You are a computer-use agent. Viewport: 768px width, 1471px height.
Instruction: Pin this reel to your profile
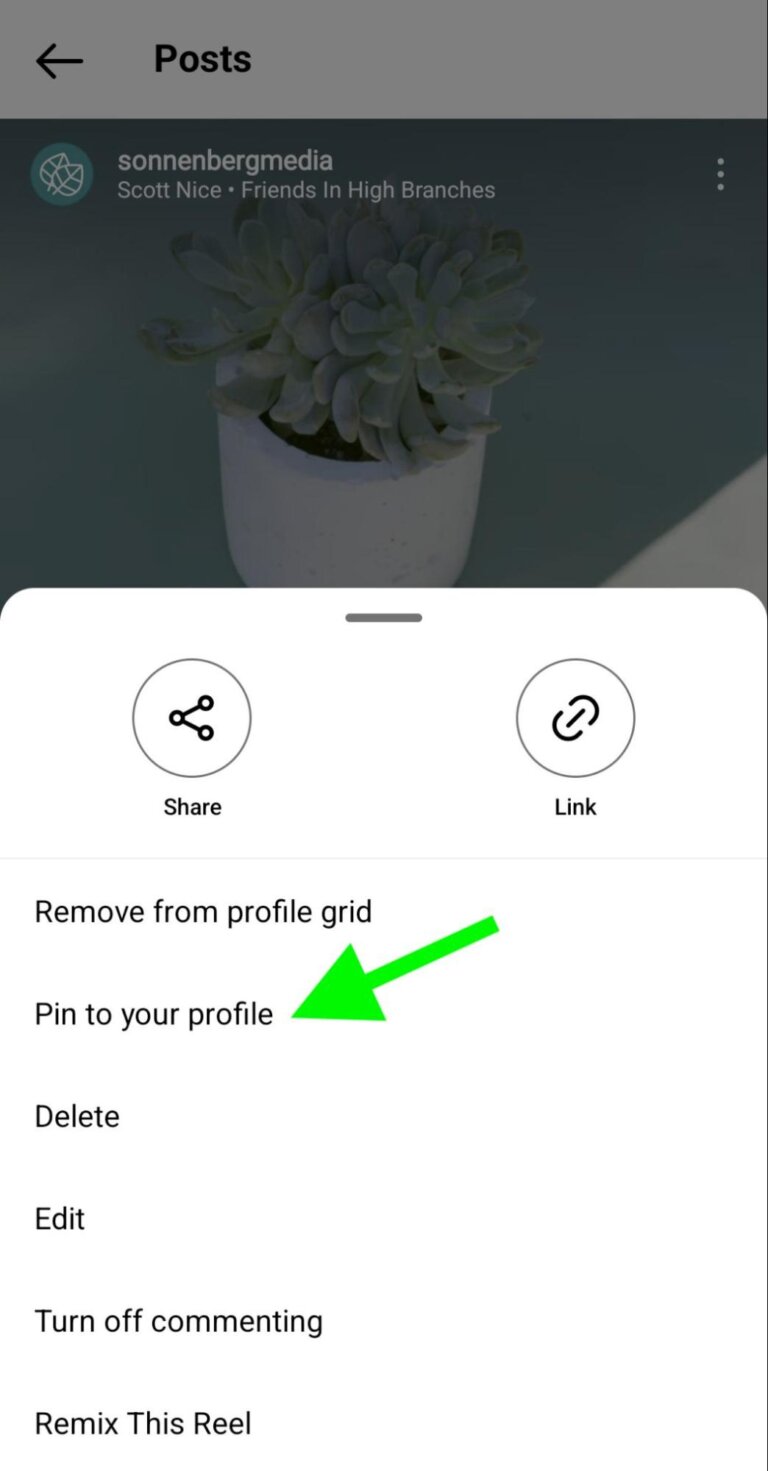point(152,1013)
